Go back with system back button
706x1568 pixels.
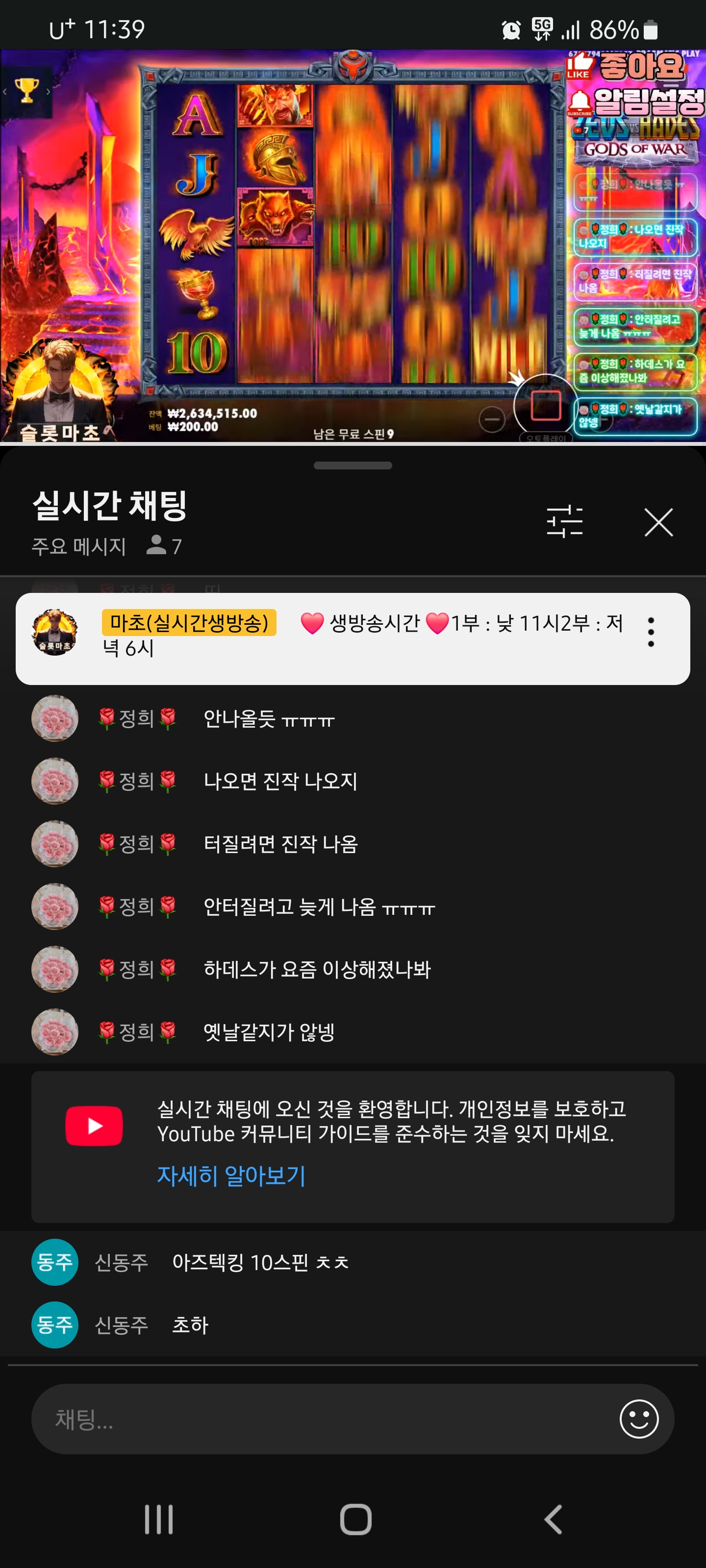click(x=552, y=1519)
